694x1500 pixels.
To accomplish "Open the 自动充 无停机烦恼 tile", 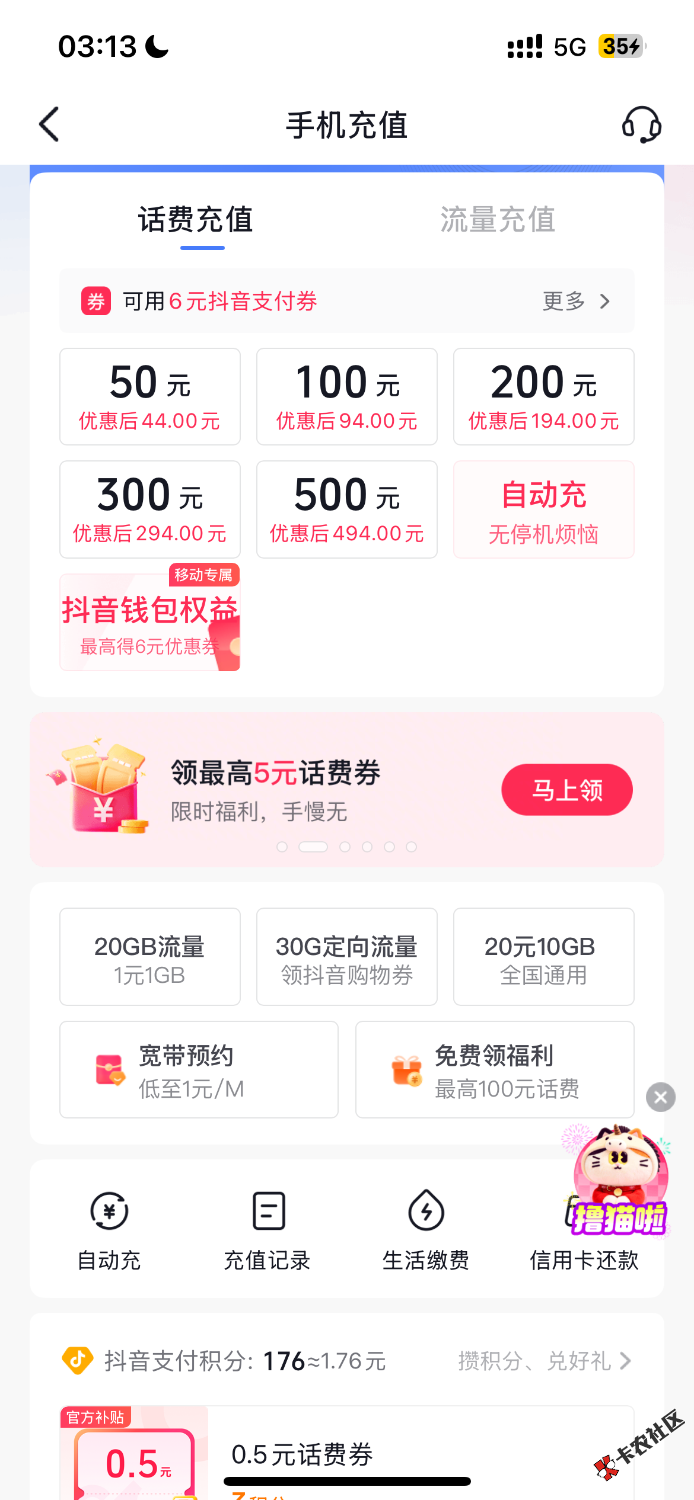I will 543,509.
